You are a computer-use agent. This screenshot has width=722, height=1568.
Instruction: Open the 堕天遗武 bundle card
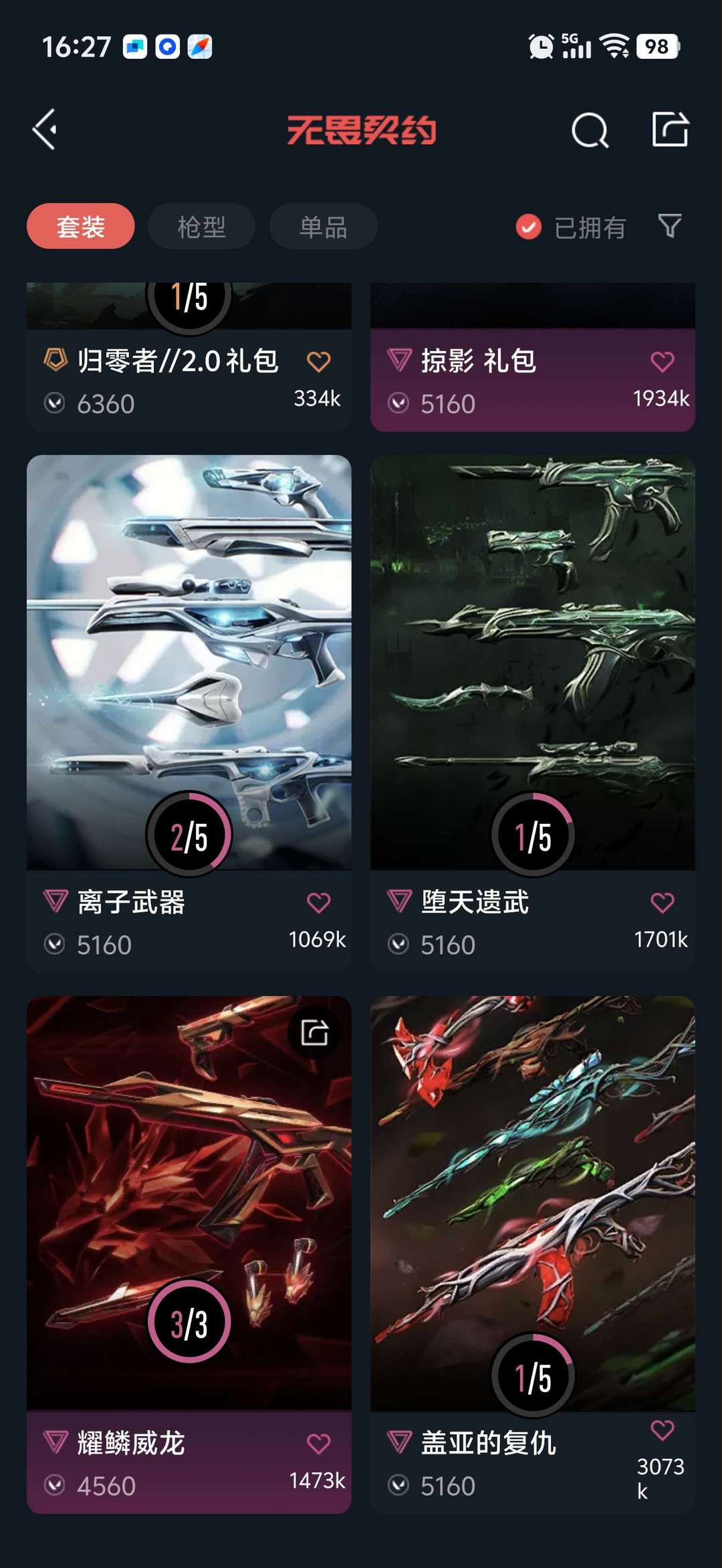click(533, 713)
